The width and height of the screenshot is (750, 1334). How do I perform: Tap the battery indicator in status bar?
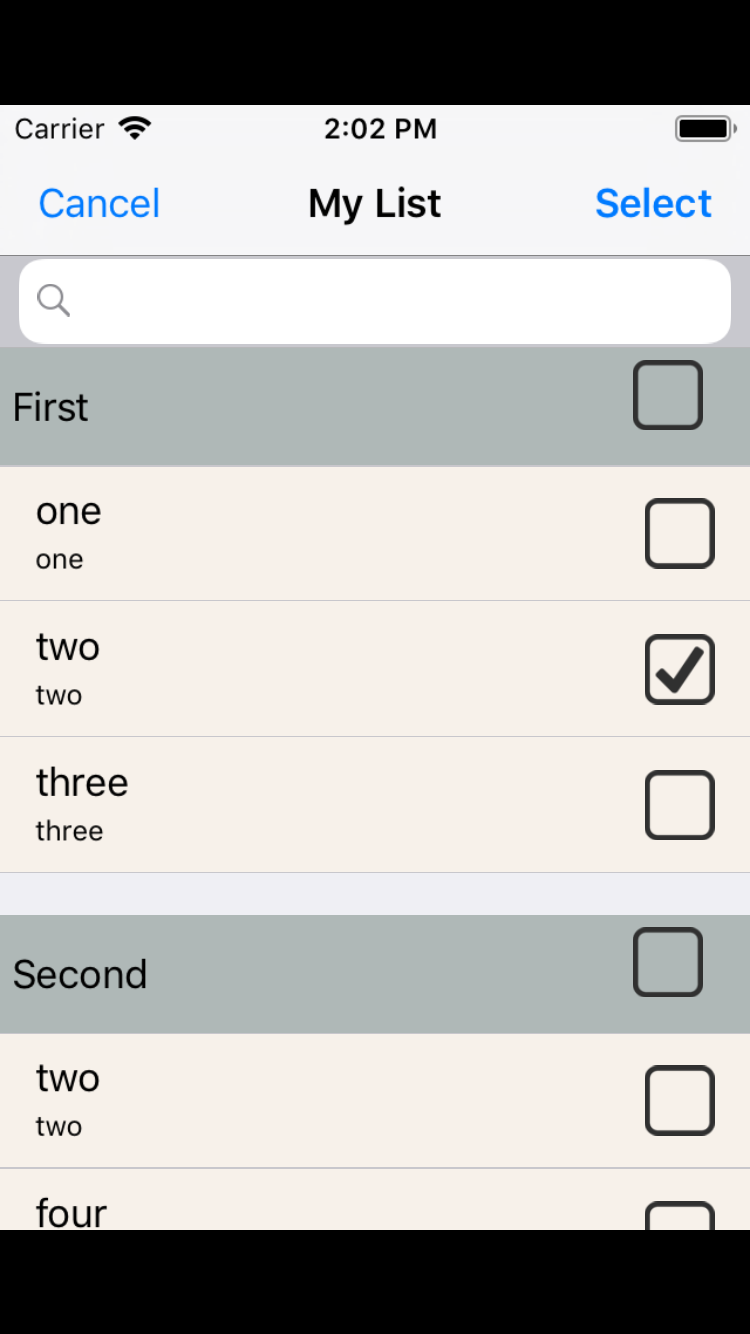tap(703, 128)
